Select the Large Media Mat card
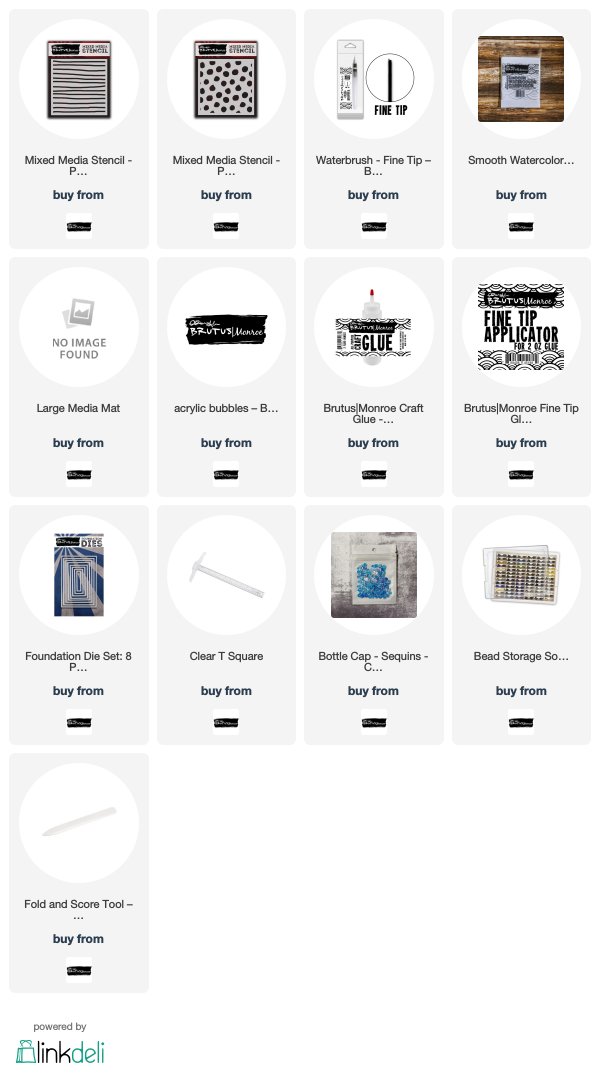 79,377
